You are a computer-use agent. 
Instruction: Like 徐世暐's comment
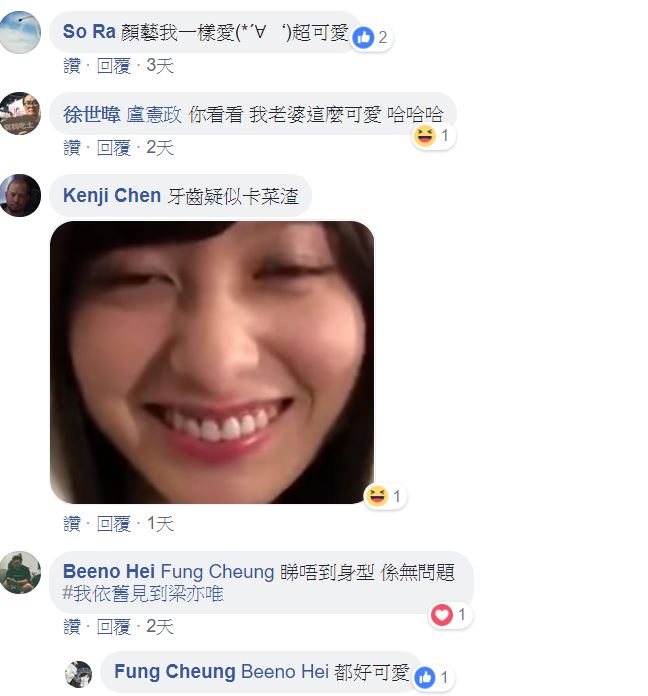(72, 148)
